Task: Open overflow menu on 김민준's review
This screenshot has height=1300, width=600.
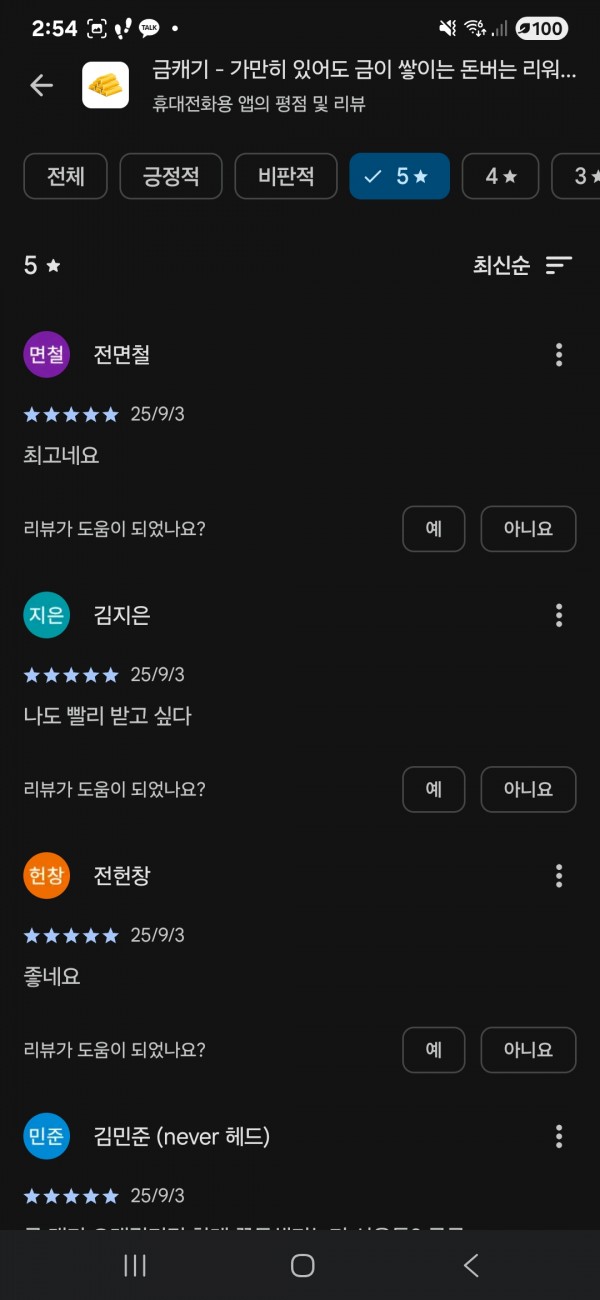Action: click(x=558, y=1136)
